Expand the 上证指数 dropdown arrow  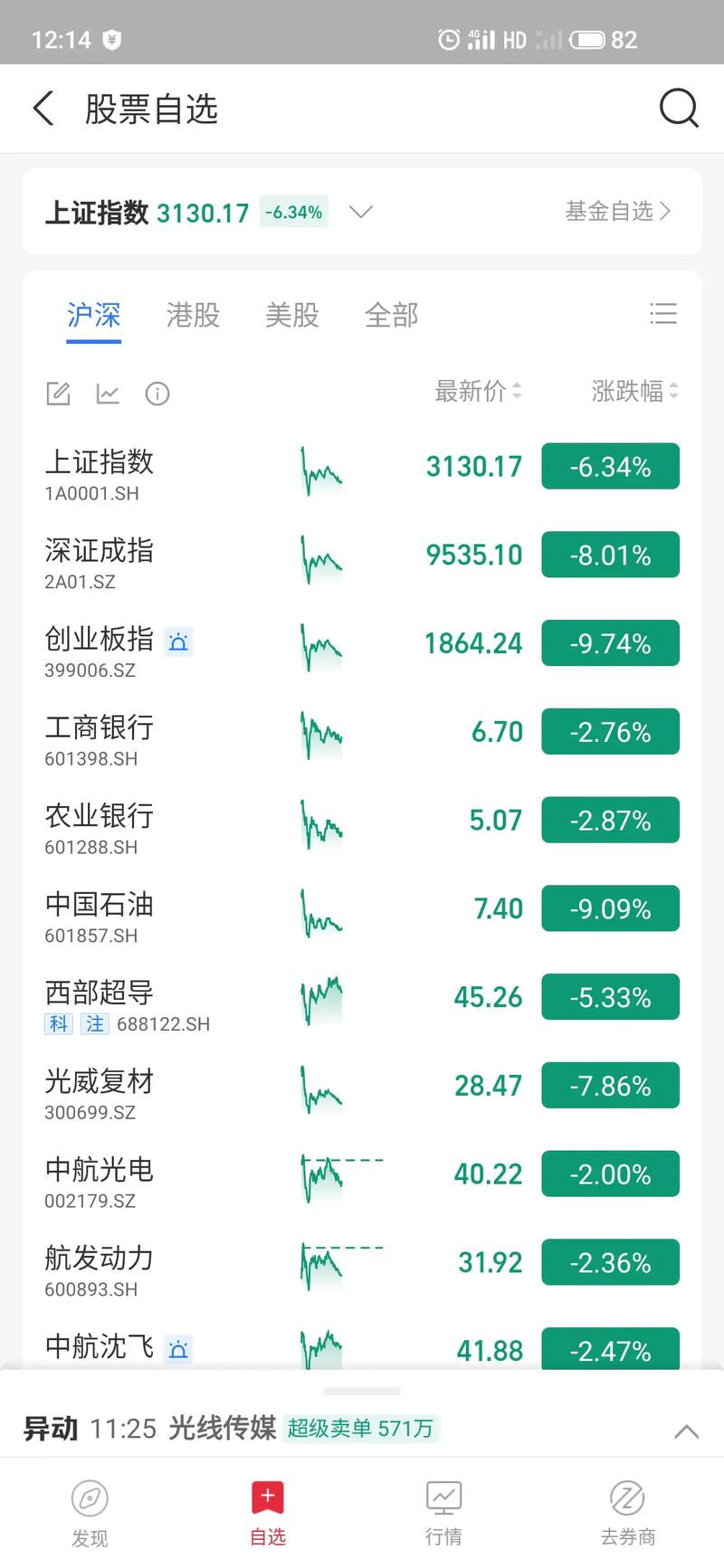(360, 213)
